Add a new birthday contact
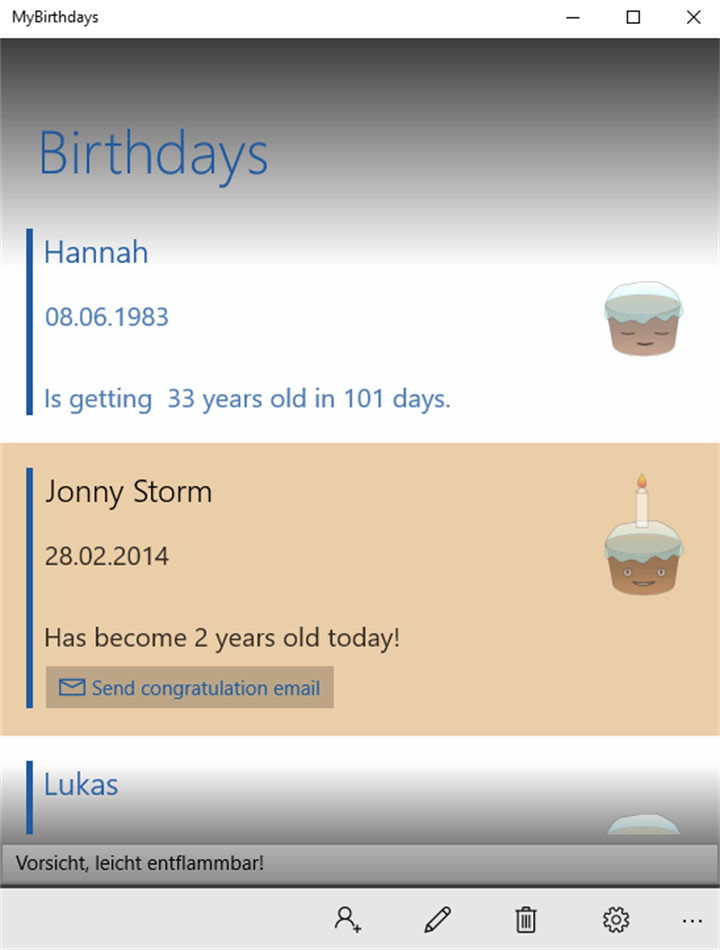Screen dimensions: 720x950 (x=347, y=919)
